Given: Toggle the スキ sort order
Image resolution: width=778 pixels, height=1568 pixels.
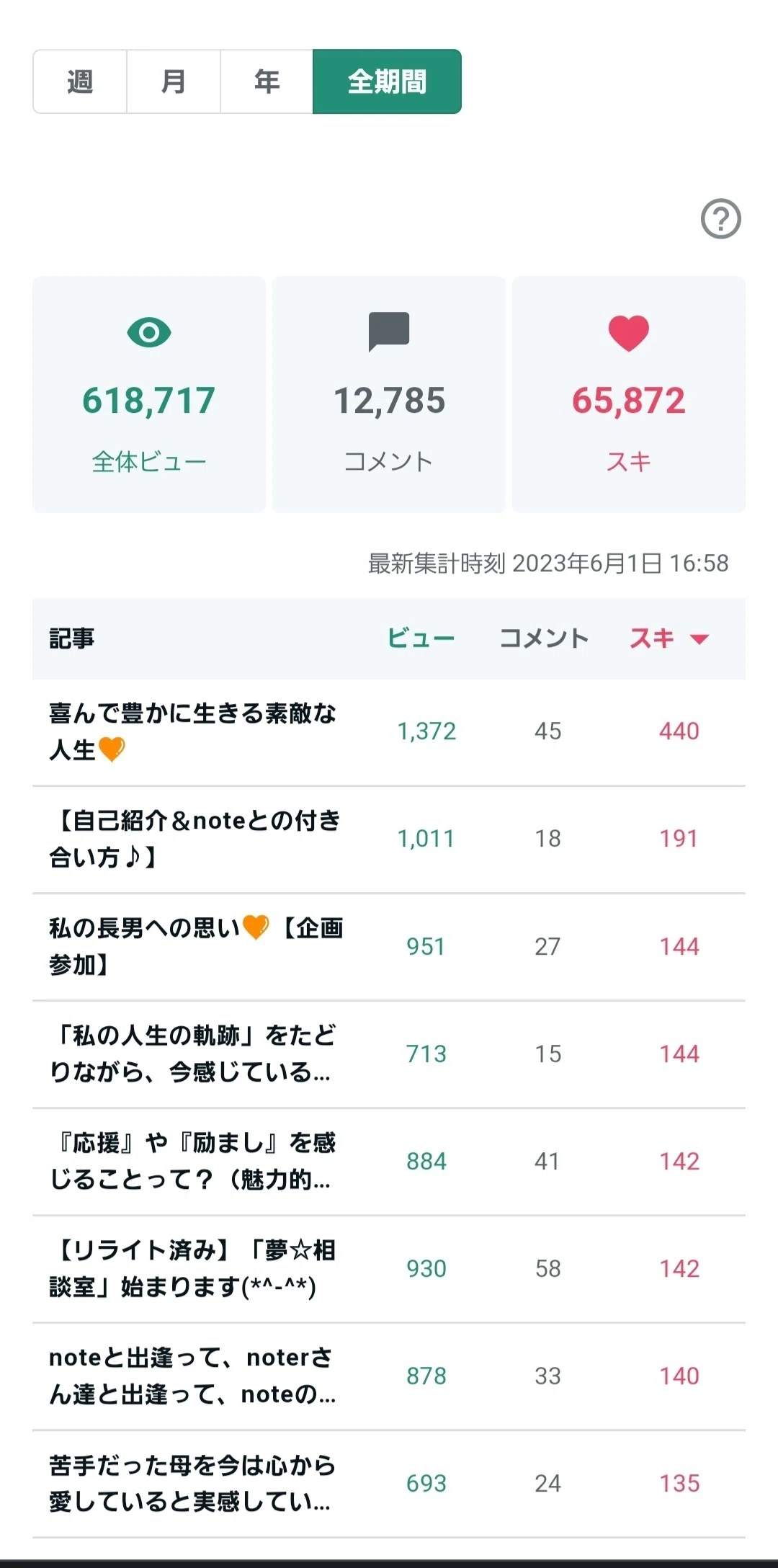Looking at the screenshot, I should pos(669,638).
